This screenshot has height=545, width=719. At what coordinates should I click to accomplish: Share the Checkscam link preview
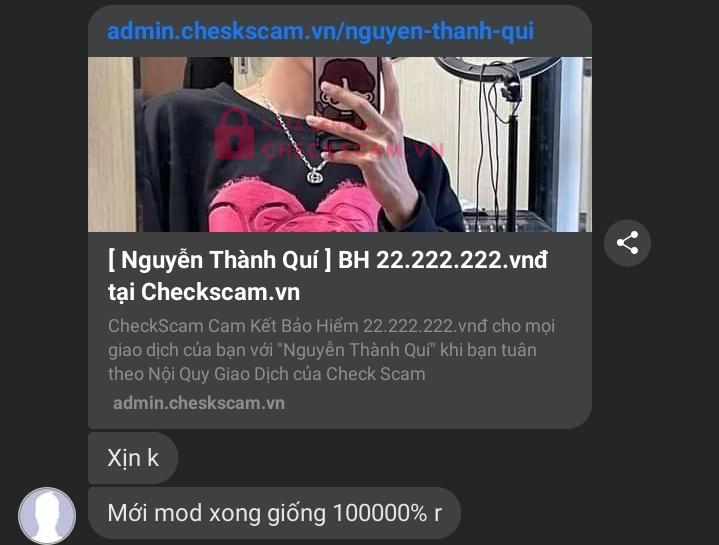627,242
